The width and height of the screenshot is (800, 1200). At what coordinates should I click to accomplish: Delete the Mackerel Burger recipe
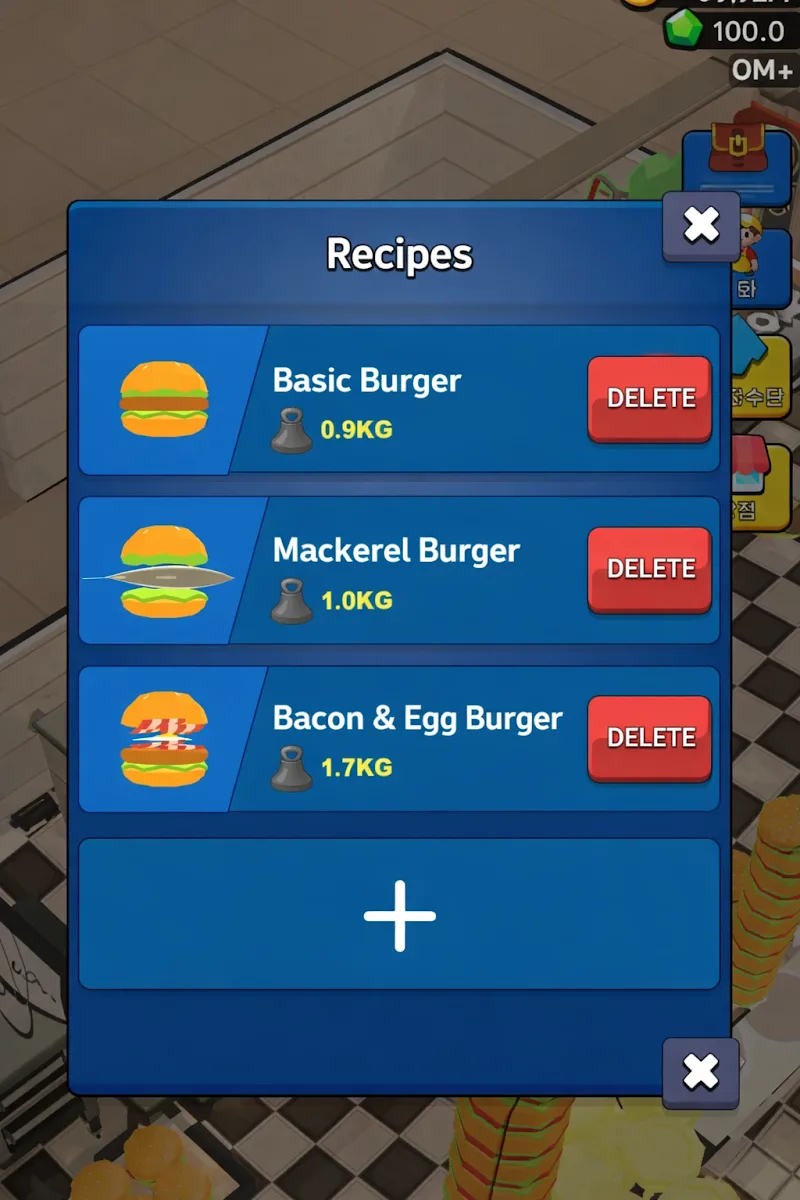[649, 568]
